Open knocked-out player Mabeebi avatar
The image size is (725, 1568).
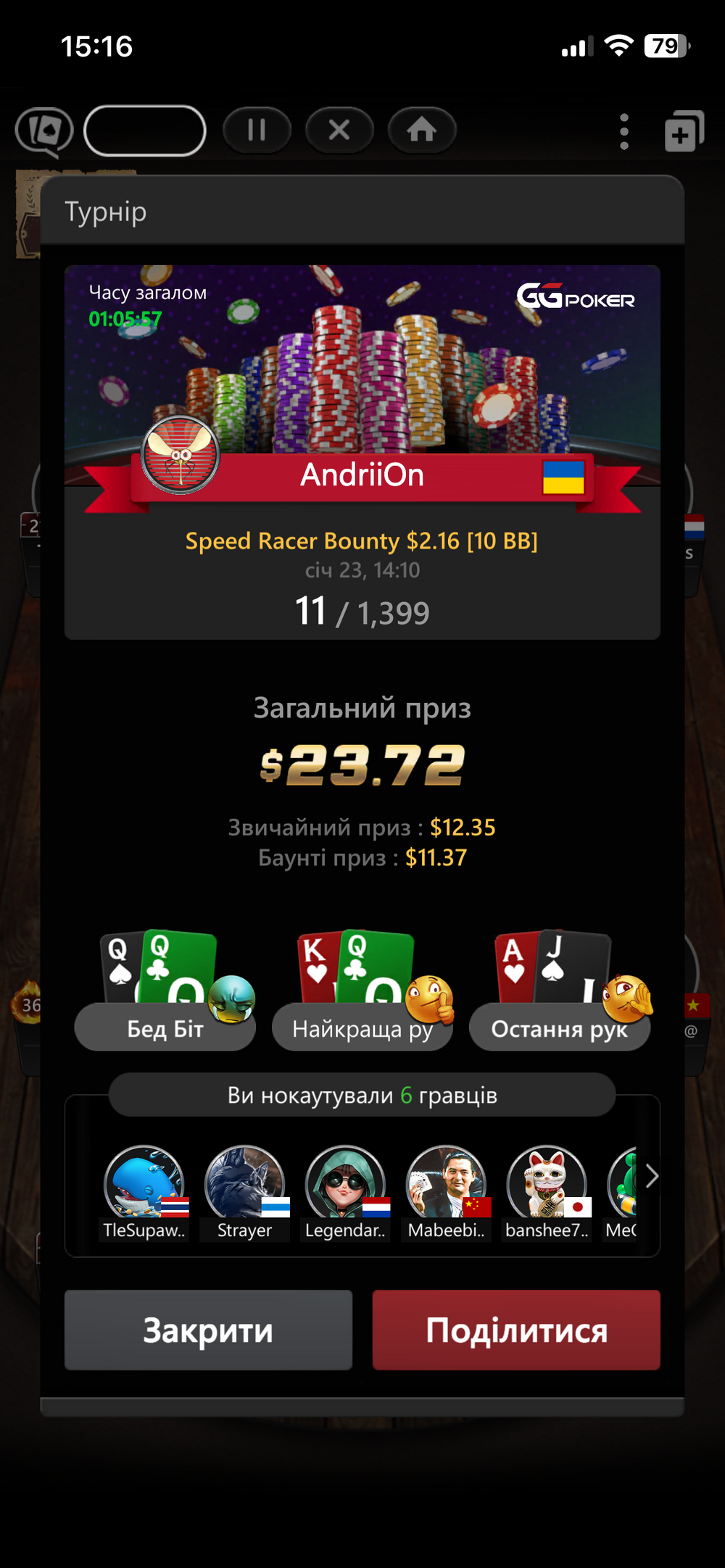click(x=447, y=1184)
